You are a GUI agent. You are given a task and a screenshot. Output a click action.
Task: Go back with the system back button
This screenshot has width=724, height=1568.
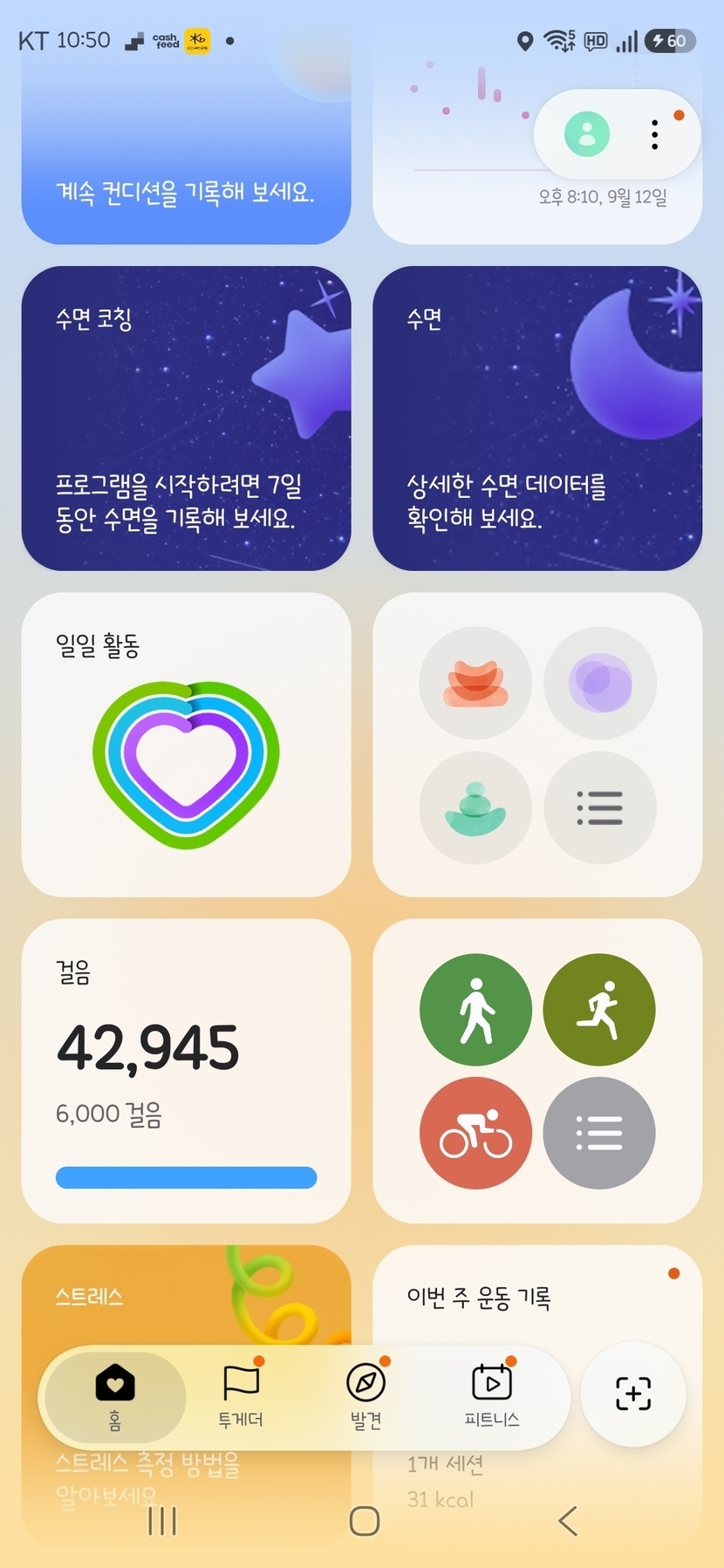pos(568,1521)
